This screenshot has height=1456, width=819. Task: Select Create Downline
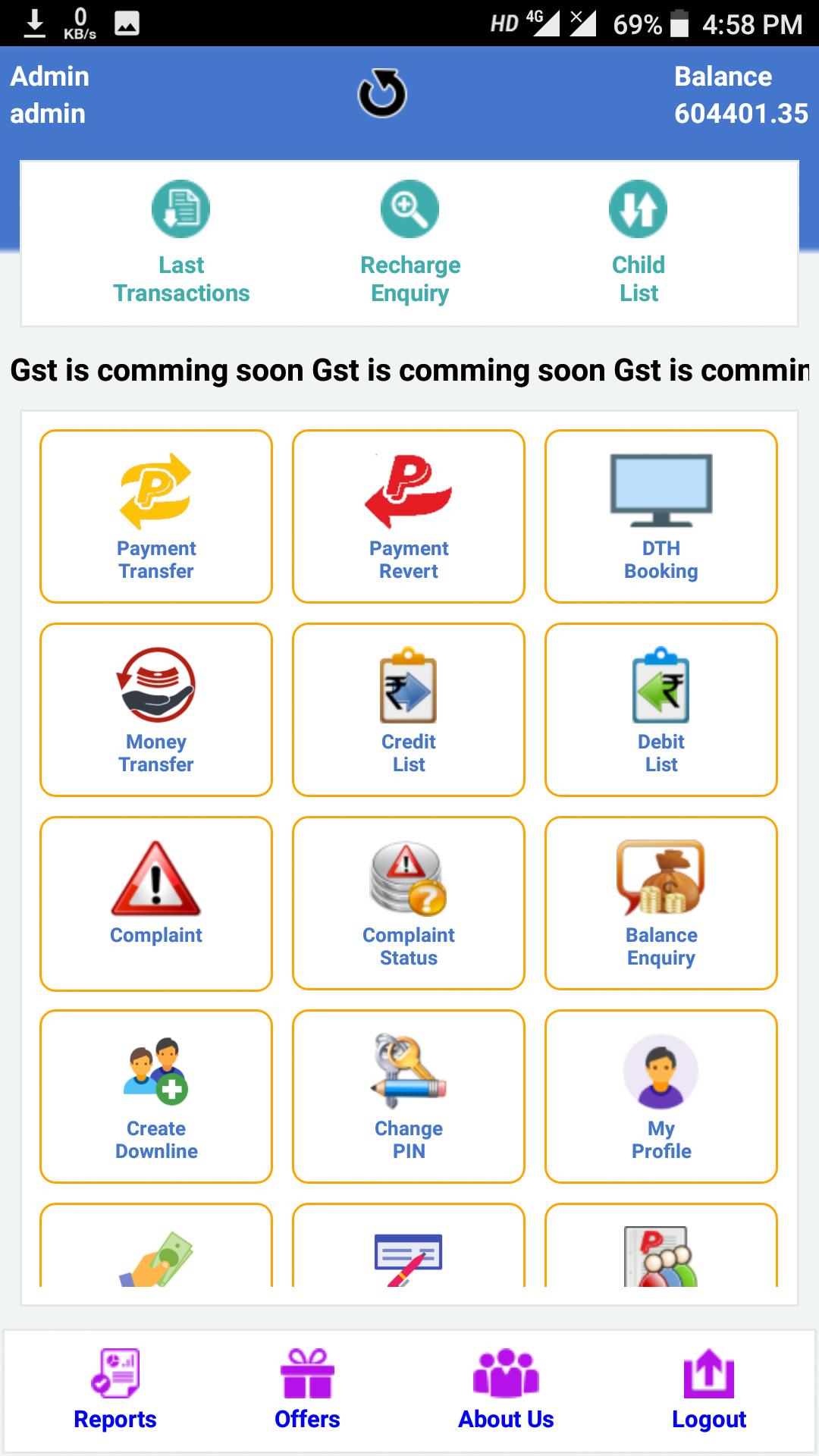tap(156, 1097)
